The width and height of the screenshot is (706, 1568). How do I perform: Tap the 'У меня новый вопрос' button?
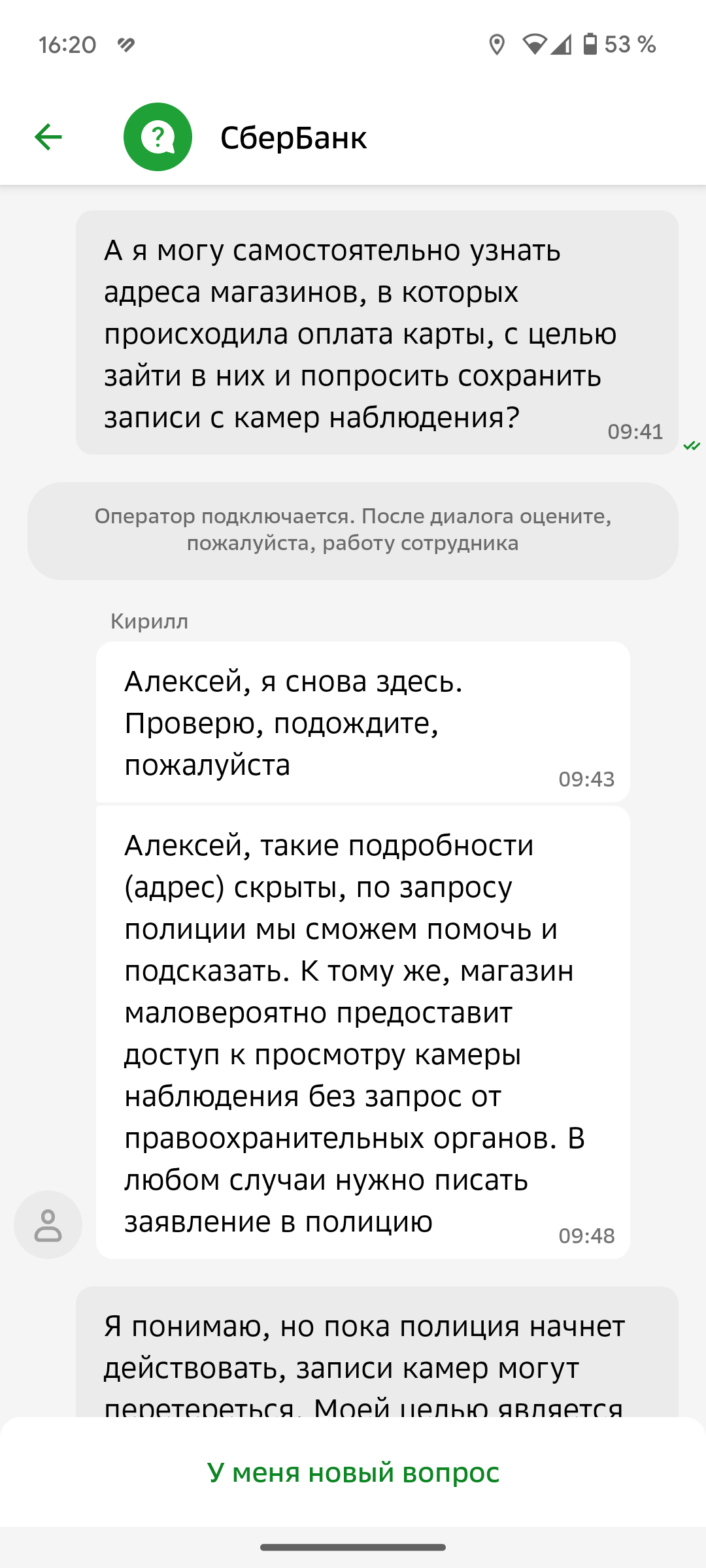click(x=353, y=1473)
